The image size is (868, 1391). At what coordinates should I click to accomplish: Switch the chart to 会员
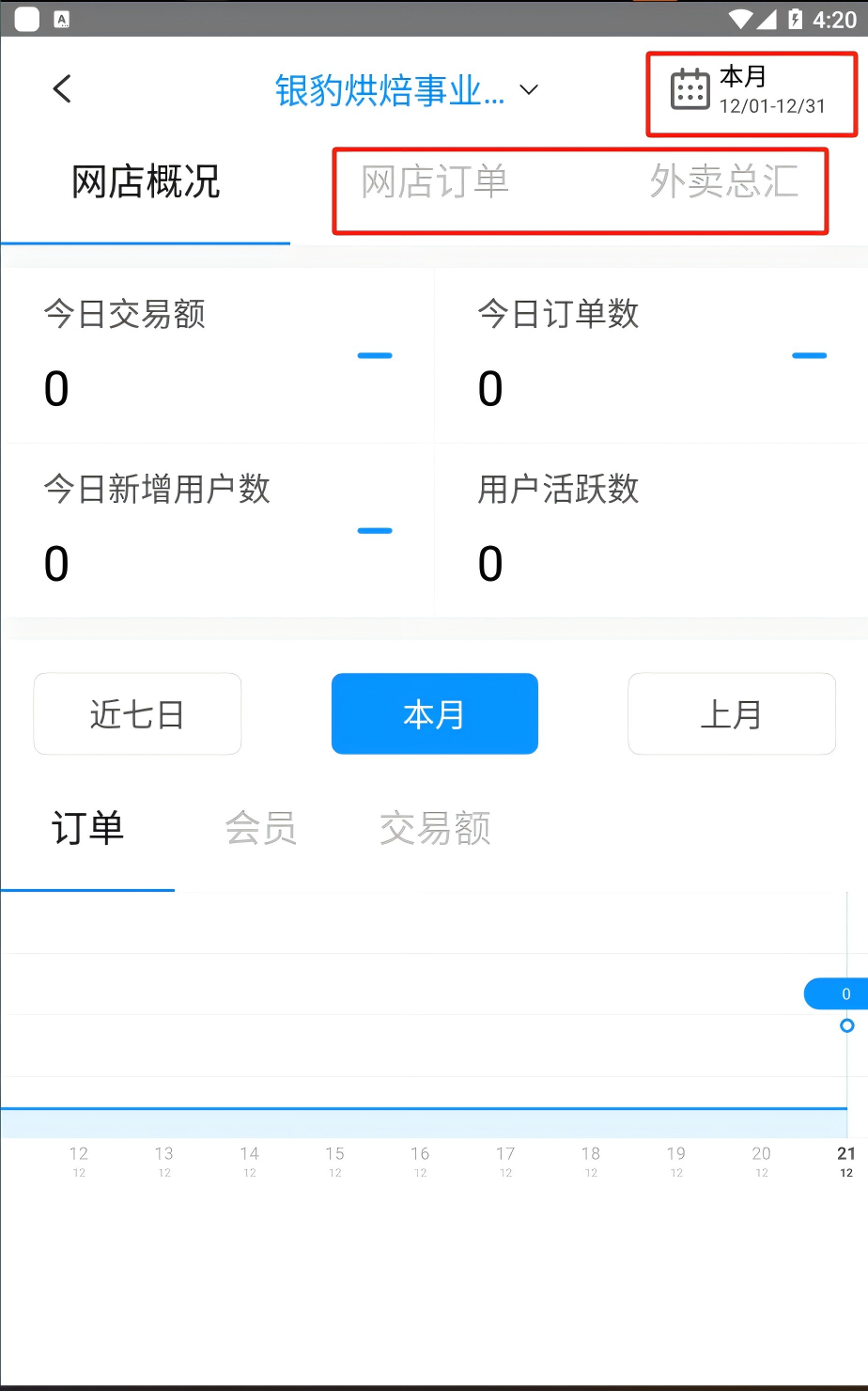point(261,828)
